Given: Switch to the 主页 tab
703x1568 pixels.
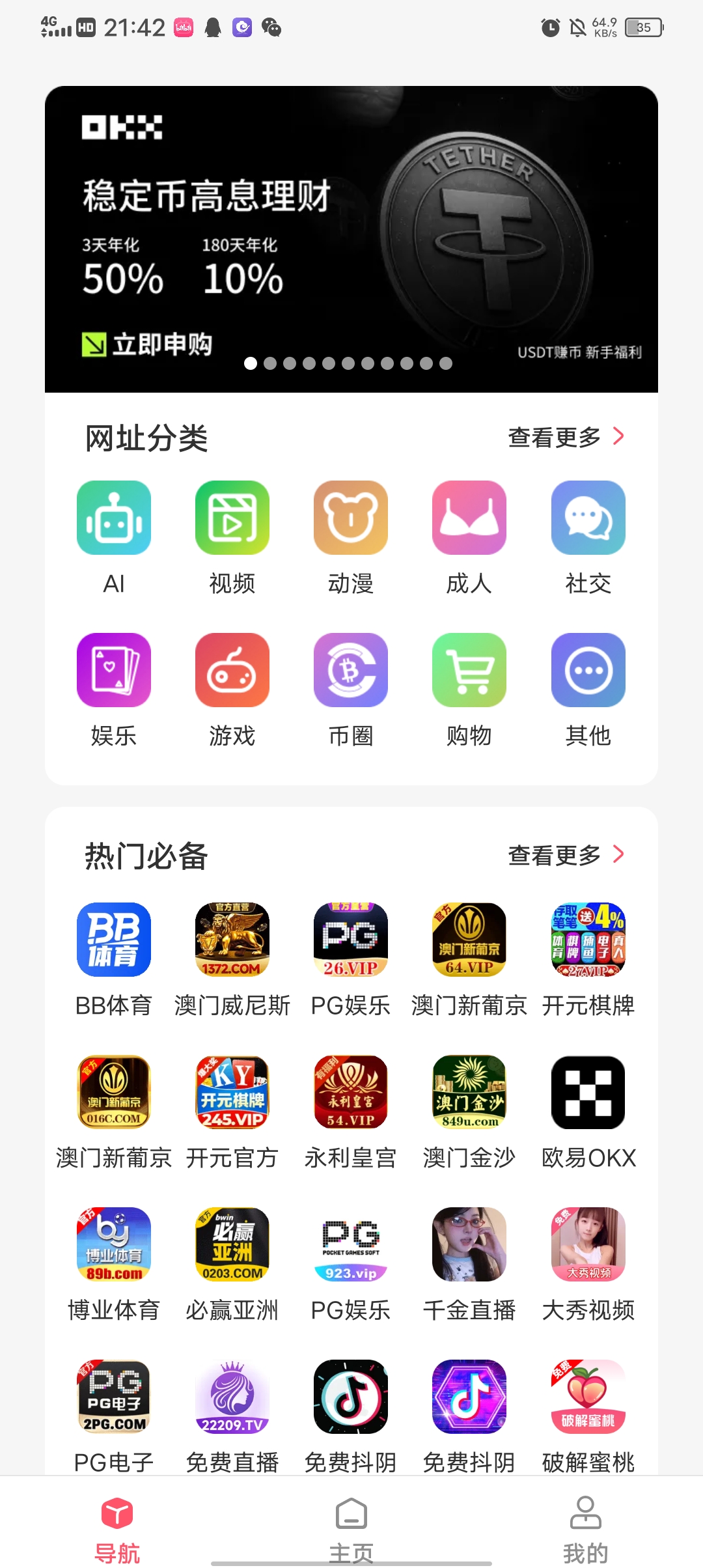Looking at the screenshot, I should tap(351, 1526).
